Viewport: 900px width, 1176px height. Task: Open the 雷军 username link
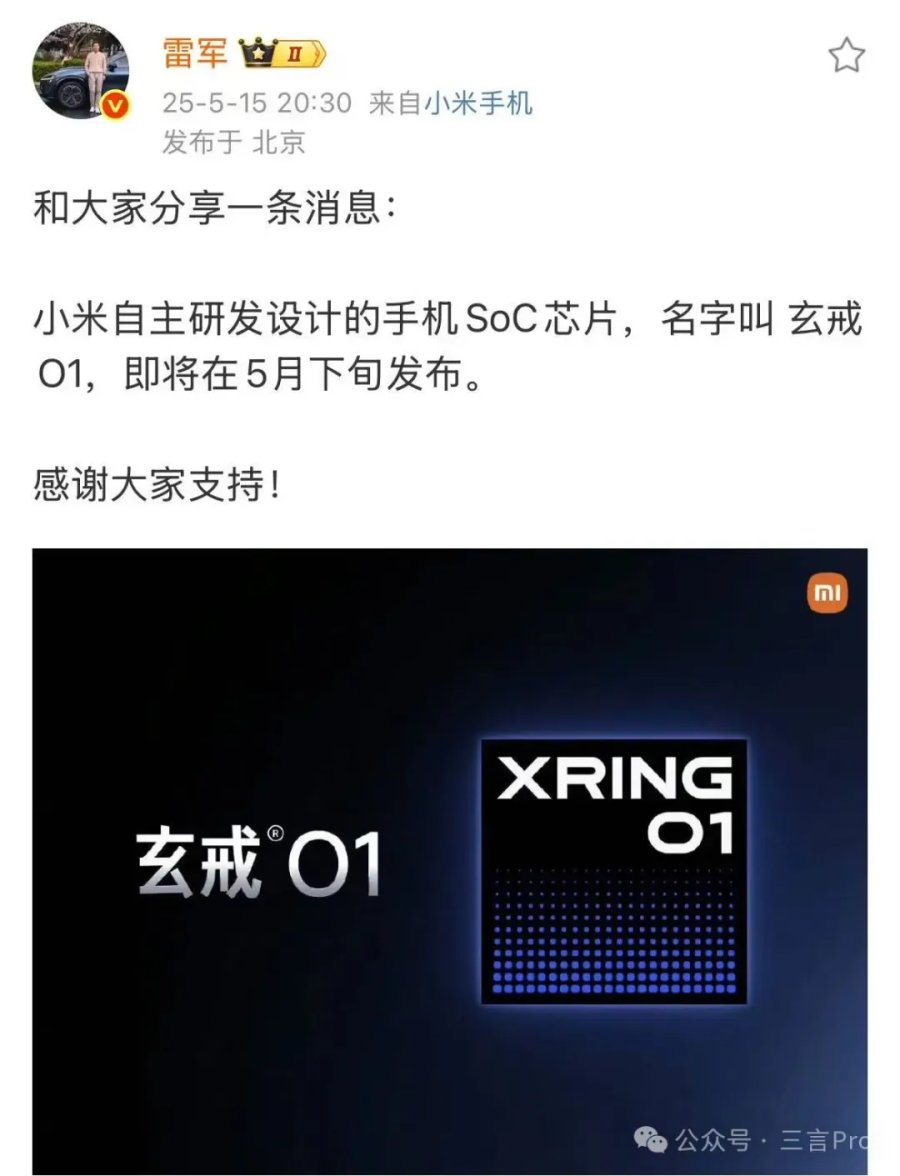point(196,53)
